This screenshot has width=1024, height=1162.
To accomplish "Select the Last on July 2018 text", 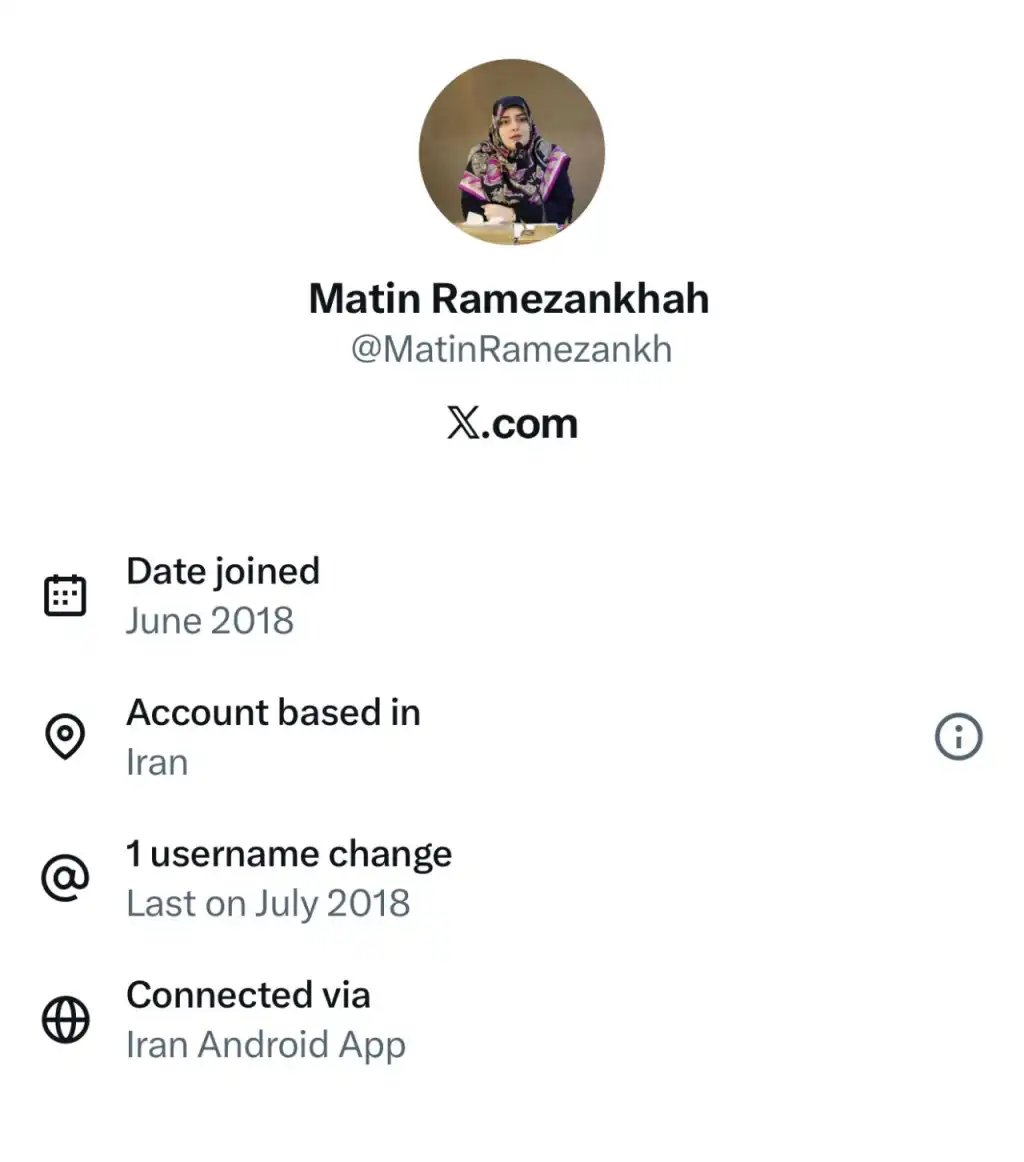I will tap(268, 903).
